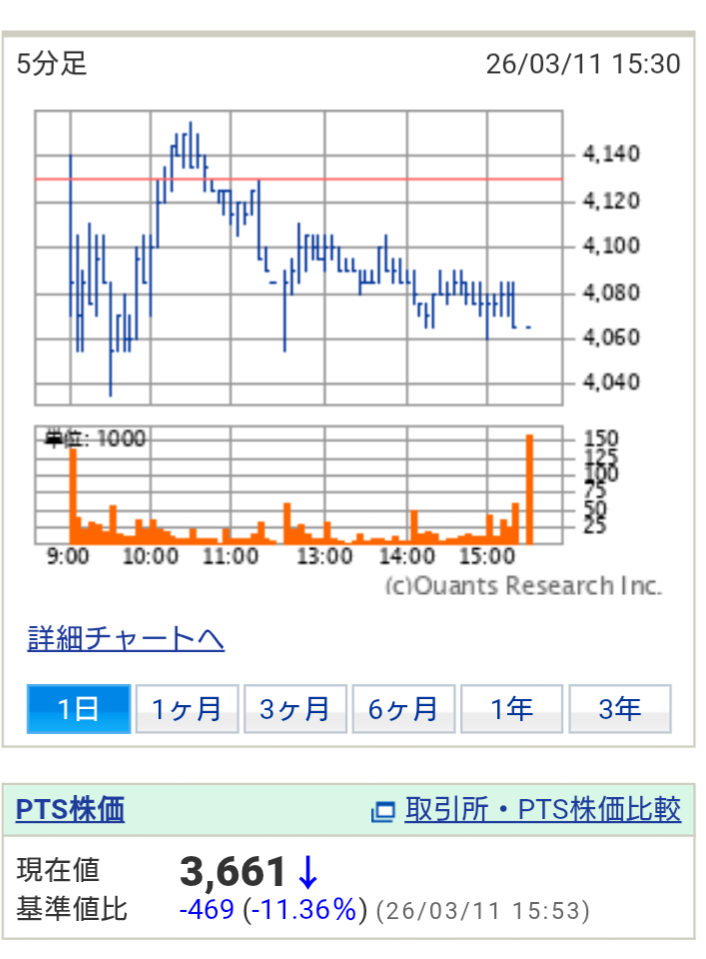This screenshot has width=706, height=959.
Task: Select the 1日 chart range tab
Action: click(78, 709)
